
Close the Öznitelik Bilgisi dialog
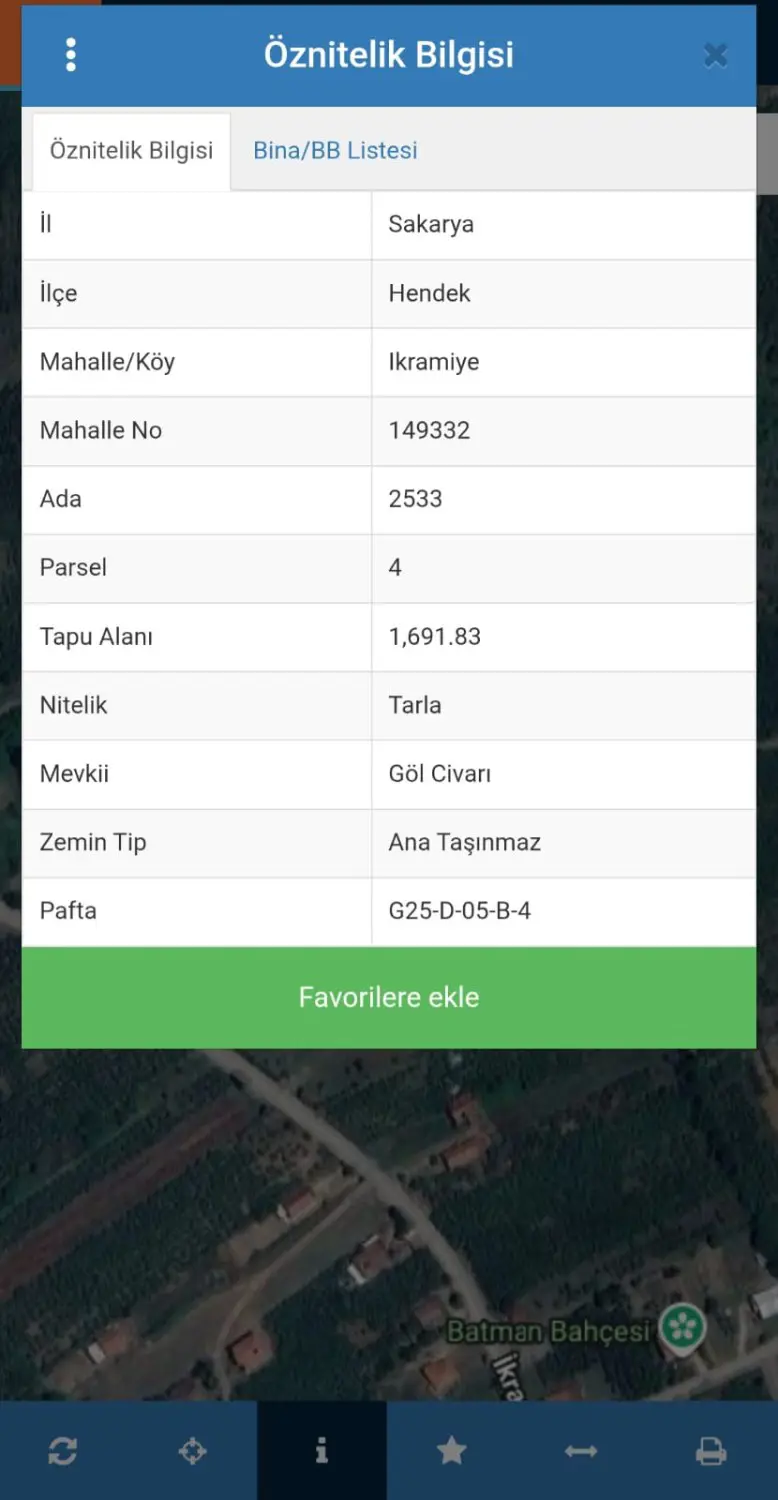[715, 56]
